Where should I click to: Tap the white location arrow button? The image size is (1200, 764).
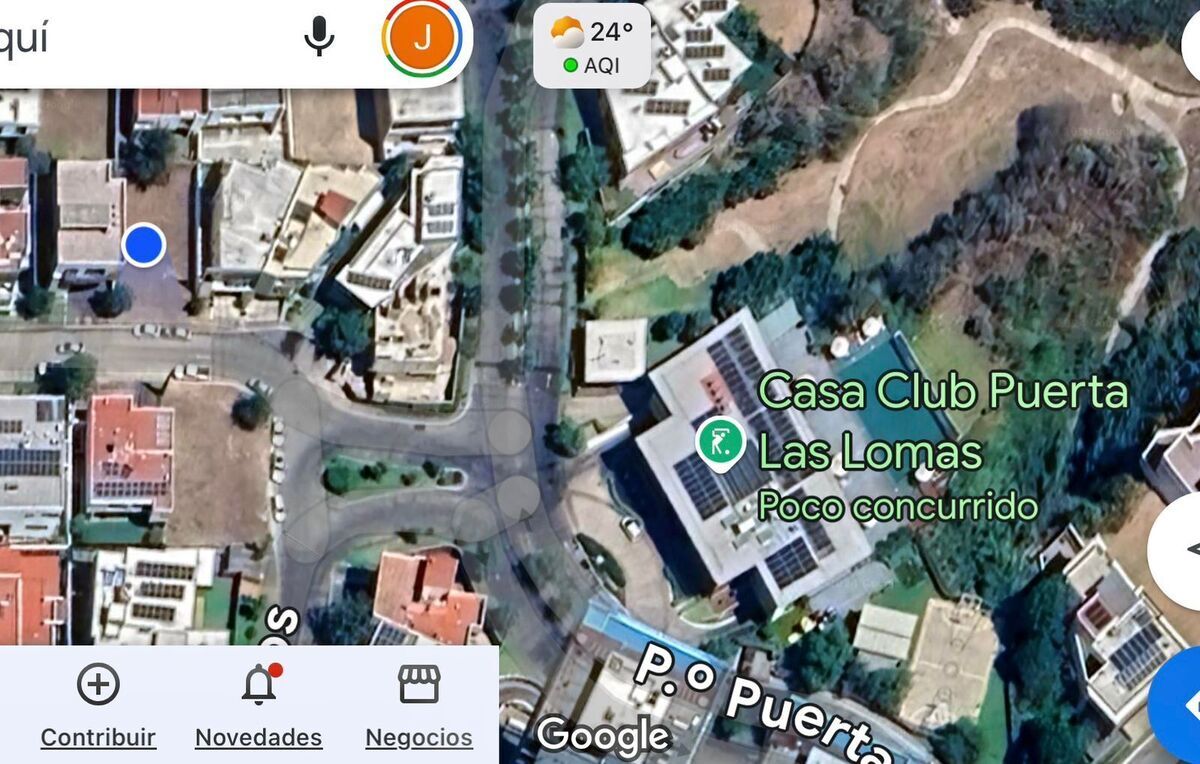[x=1180, y=550]
